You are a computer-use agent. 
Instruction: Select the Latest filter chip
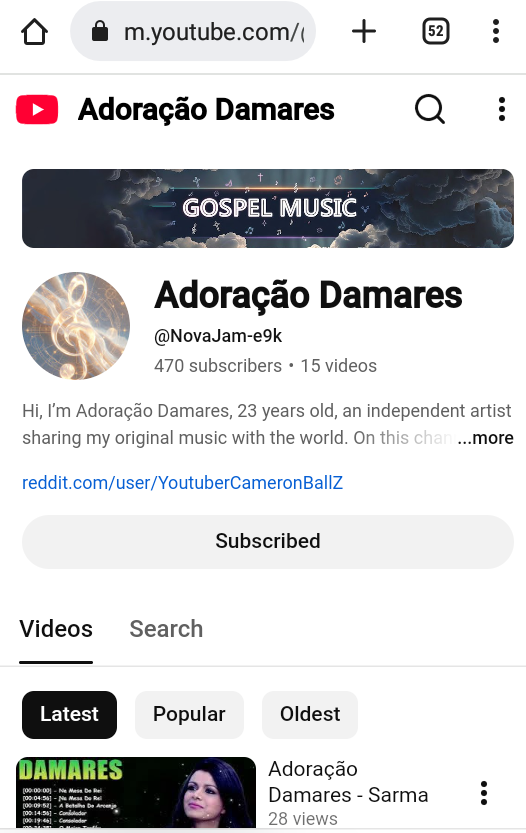tap(69, 715)
